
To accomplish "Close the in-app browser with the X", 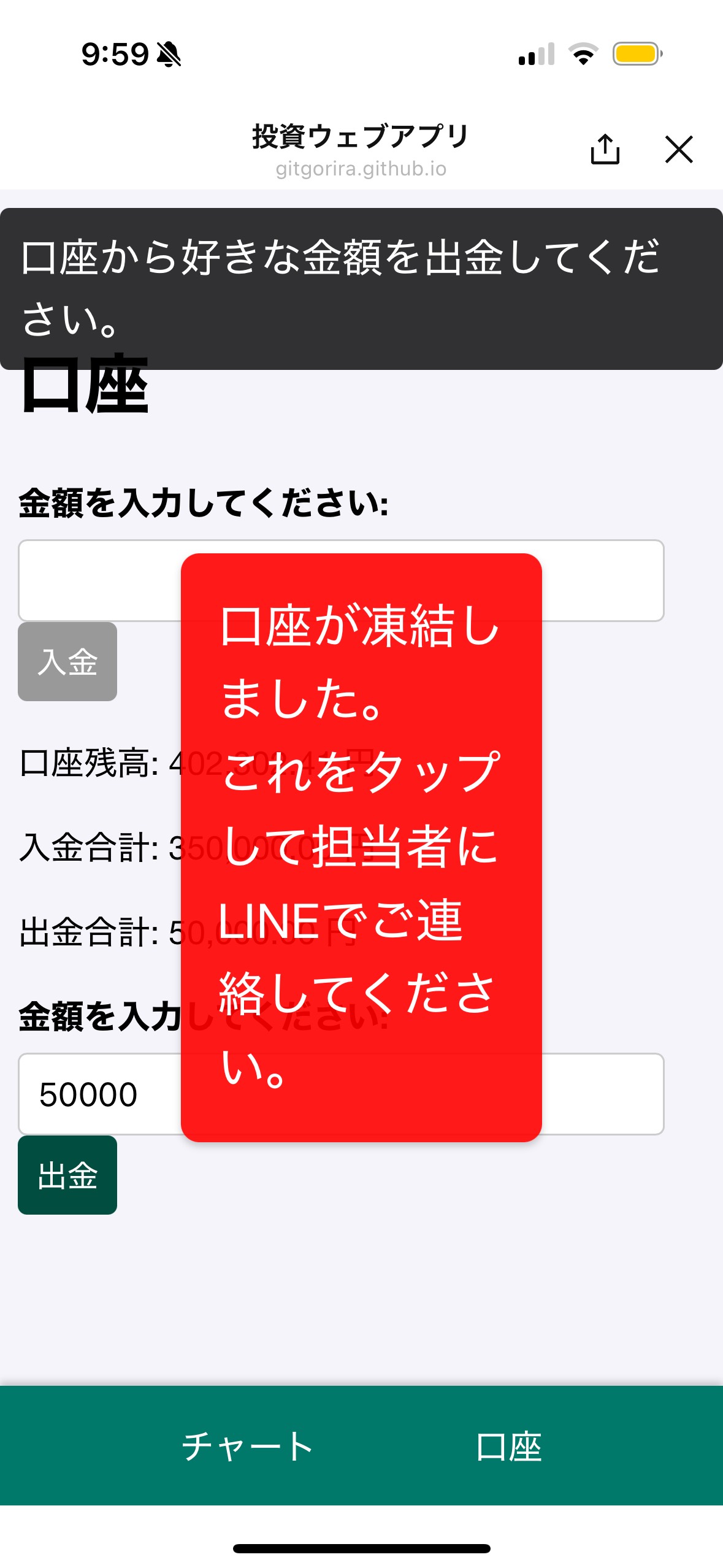I will (x=678, y=149).
